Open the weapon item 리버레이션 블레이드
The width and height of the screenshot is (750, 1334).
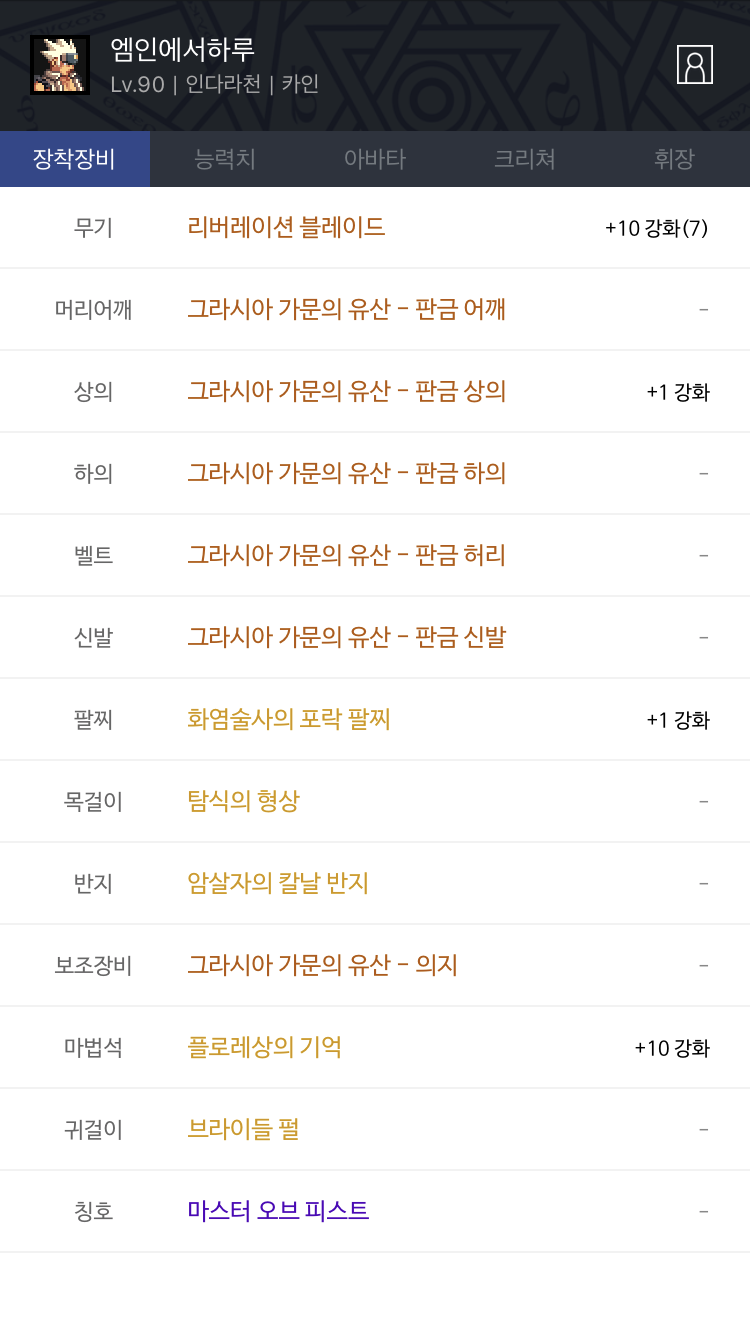(286, 227)
